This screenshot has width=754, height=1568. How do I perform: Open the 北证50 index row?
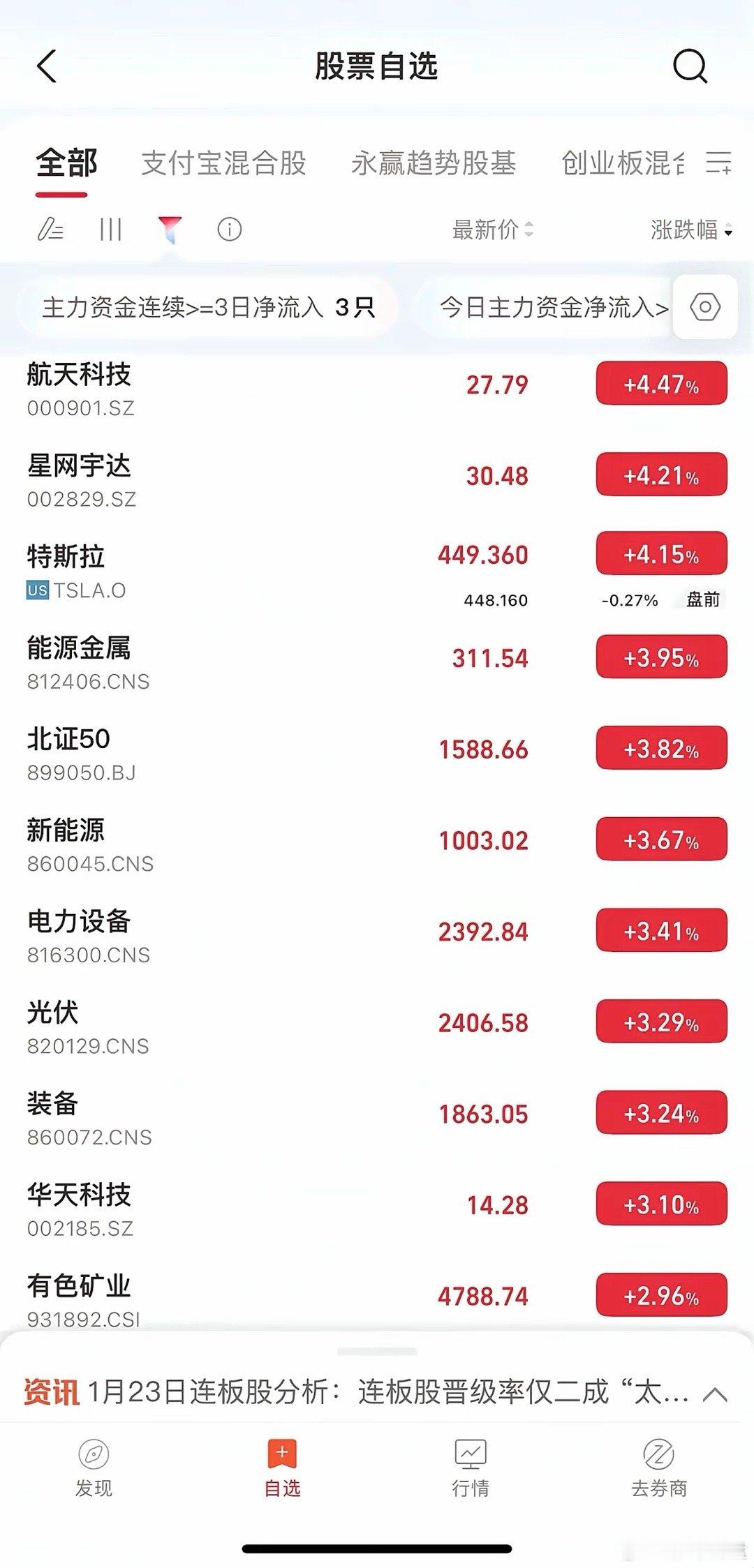coord(377,754)
